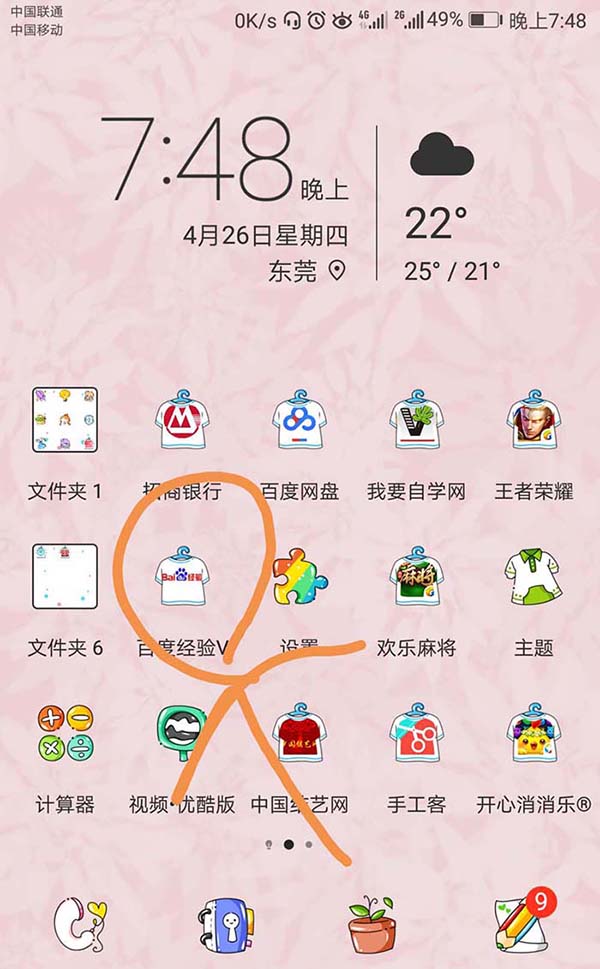
Task: Open the 主题 themes app
Action: coord(533,577)
